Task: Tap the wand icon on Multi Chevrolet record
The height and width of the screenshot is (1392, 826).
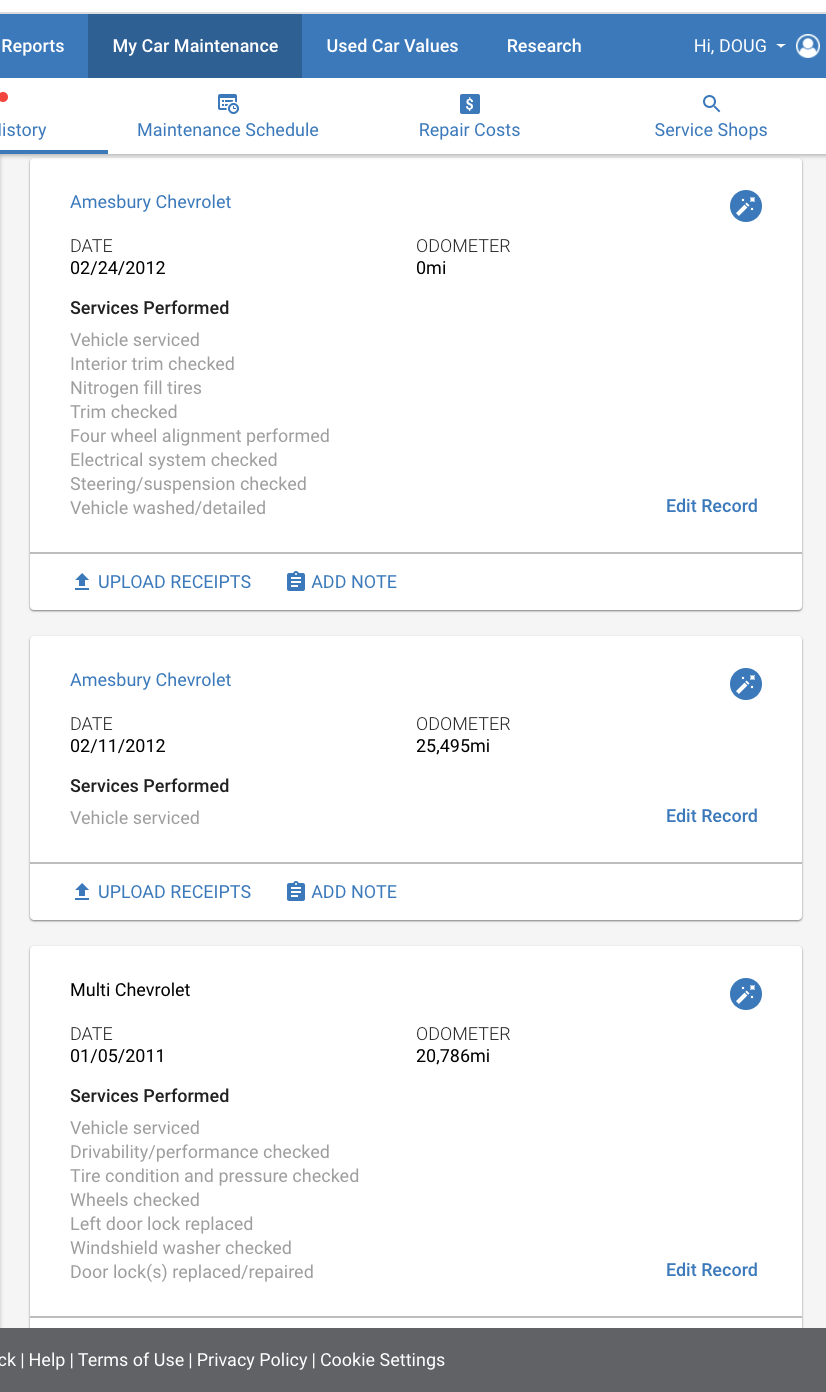Action: (746, 994)
